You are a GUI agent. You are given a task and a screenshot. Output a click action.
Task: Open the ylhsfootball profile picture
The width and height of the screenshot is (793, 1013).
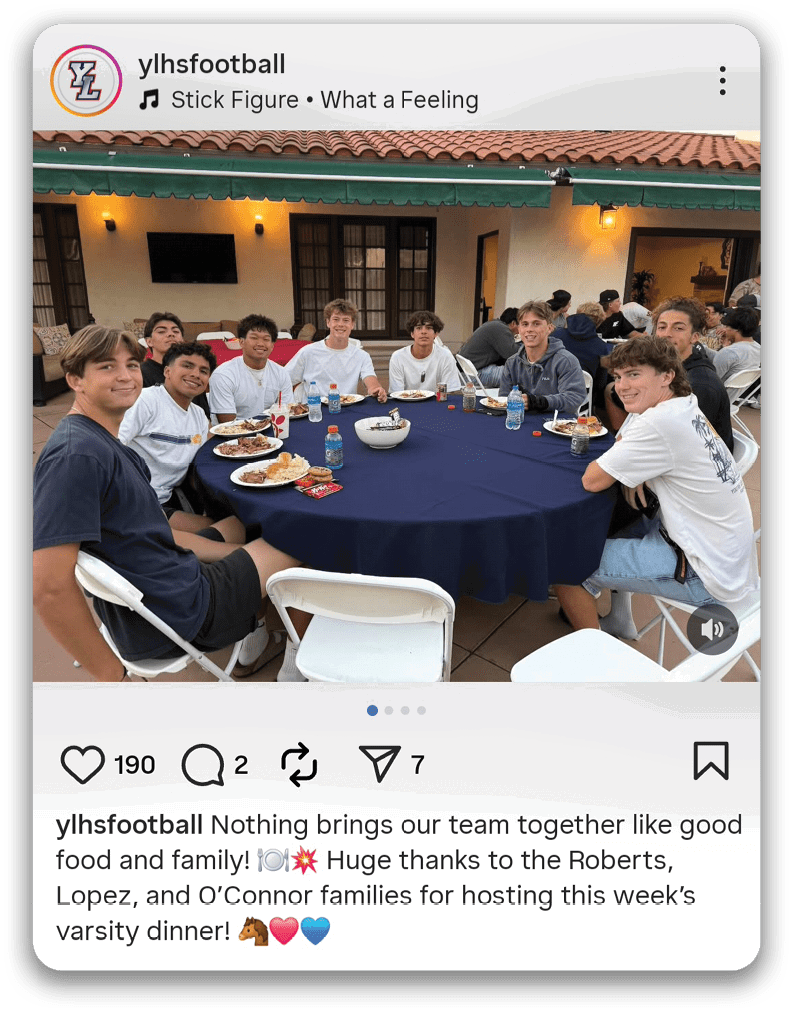85,81
